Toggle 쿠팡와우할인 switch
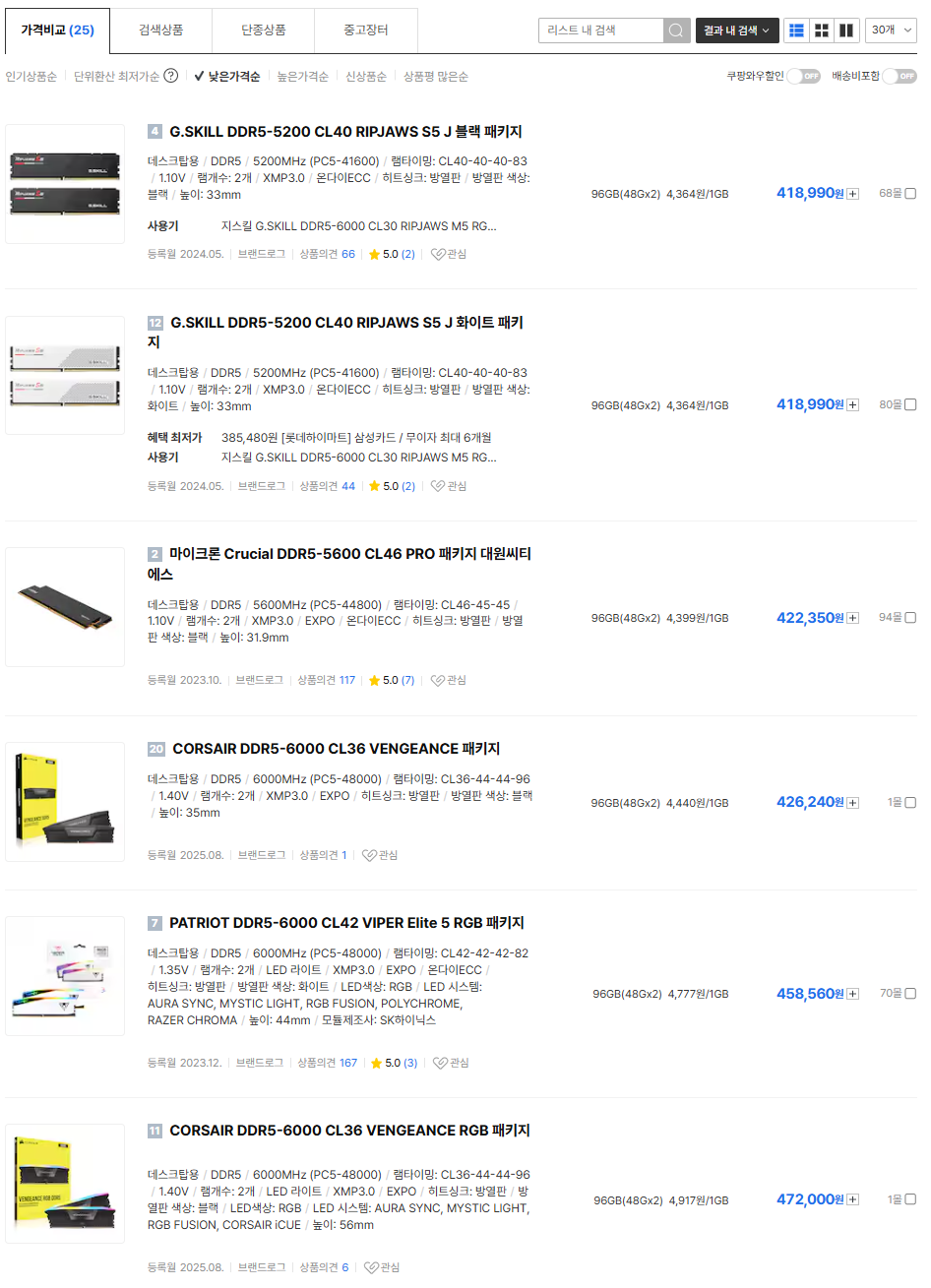Screen dimensions: 931x1288 804,77
